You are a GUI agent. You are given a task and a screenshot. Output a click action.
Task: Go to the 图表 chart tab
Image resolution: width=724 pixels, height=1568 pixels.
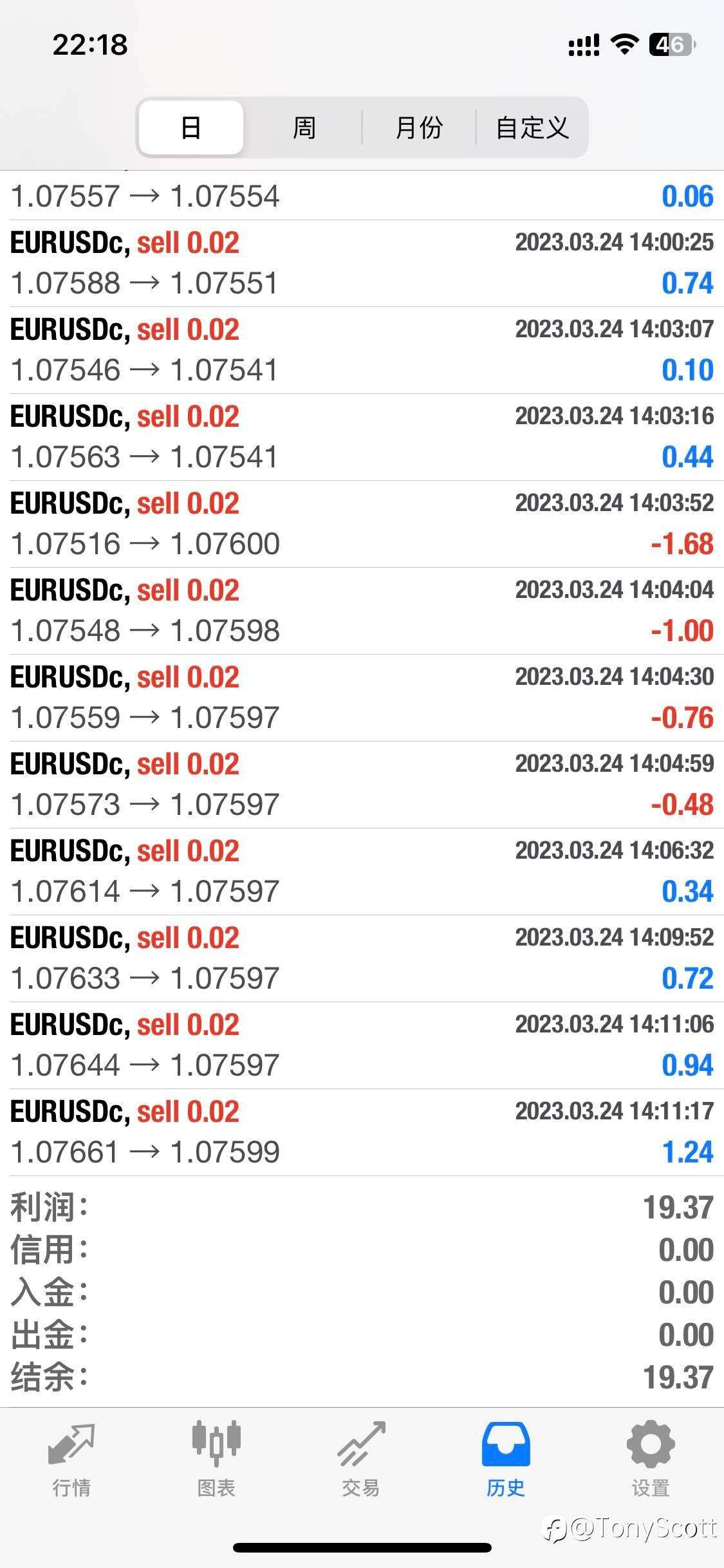click(216, 1459)
